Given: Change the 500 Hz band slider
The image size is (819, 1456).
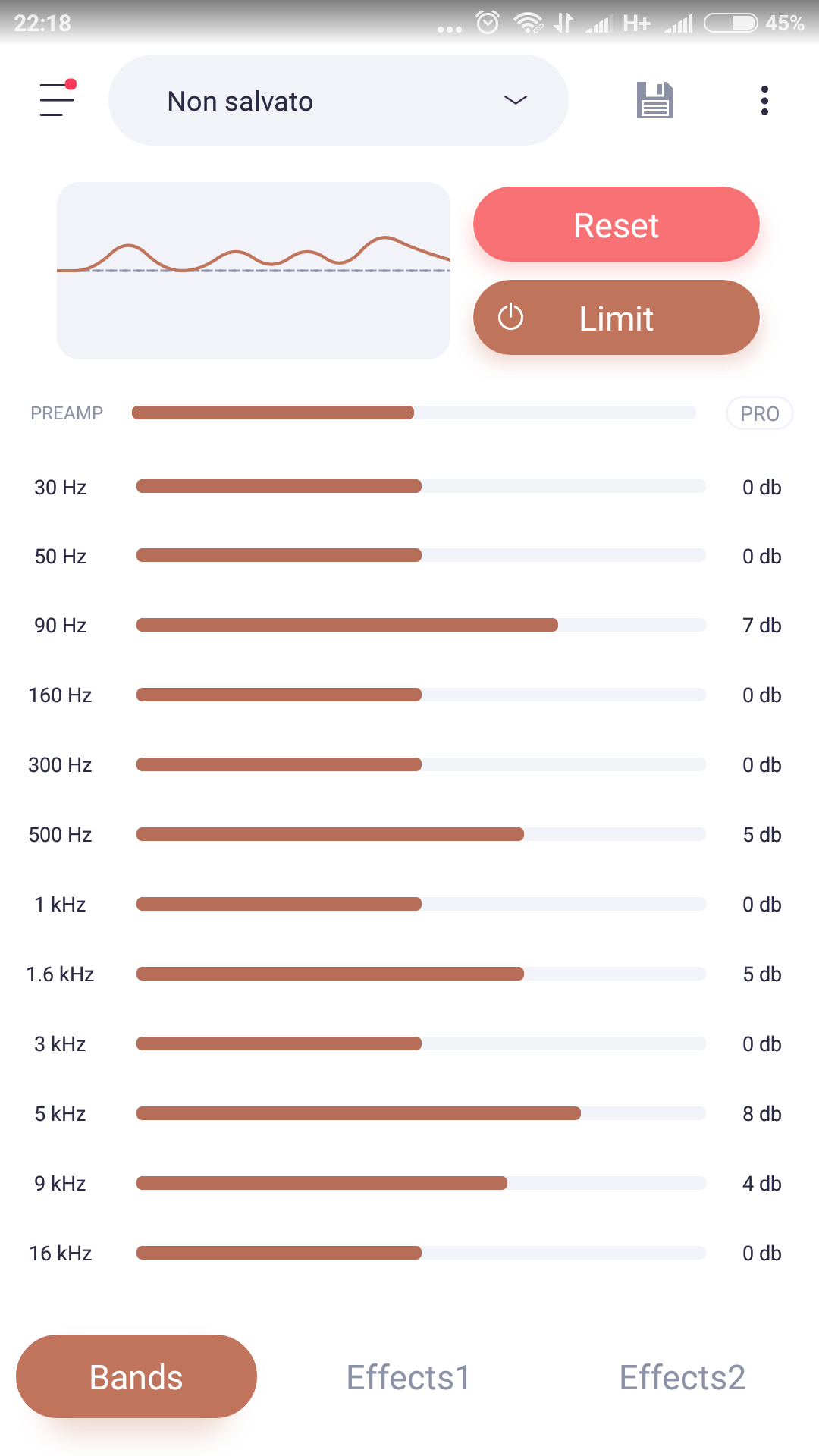Looking at the screenshot, I should pyautogui.click(x=421, y=834).
